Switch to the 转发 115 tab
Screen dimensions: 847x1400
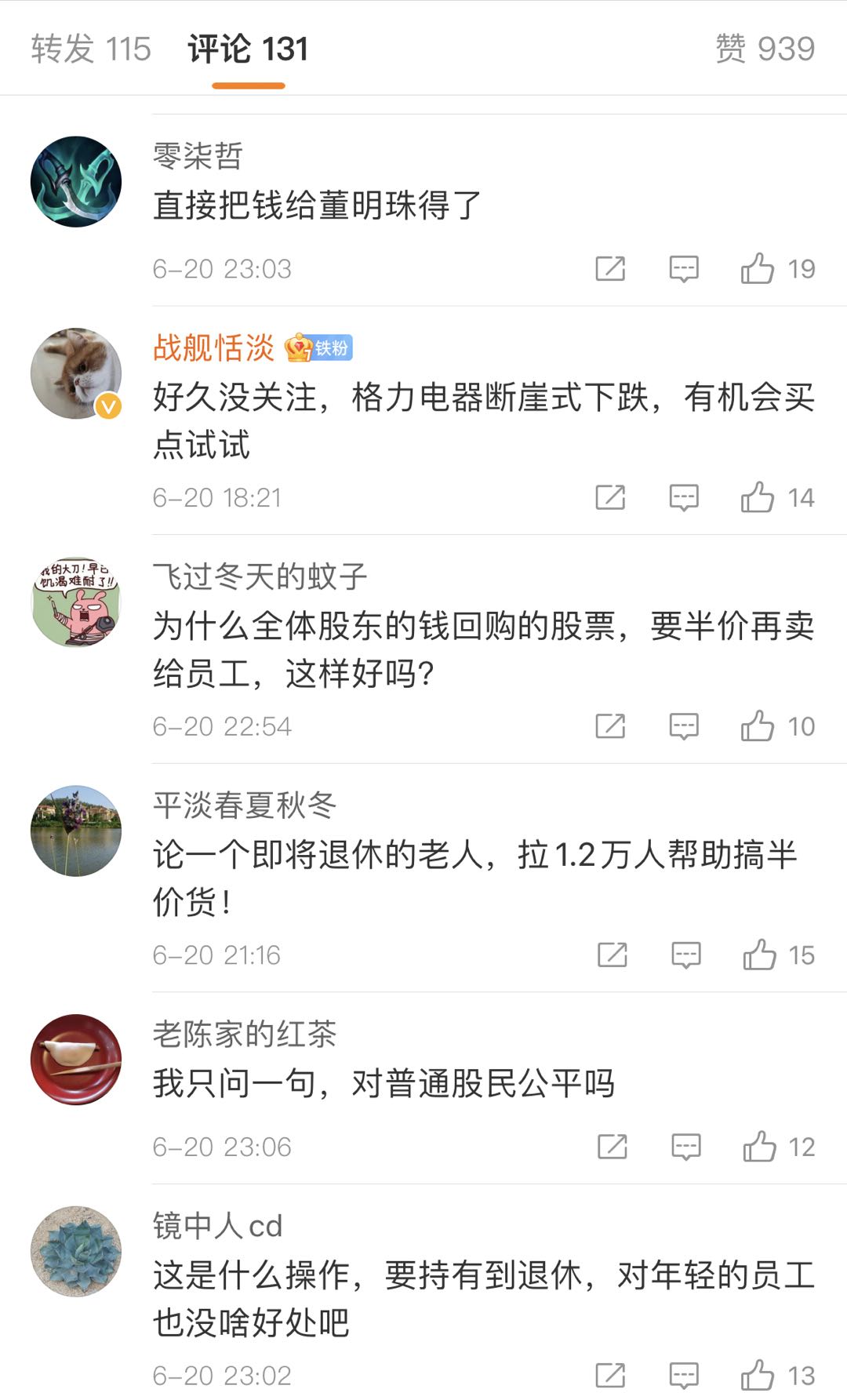click(91, 49)
